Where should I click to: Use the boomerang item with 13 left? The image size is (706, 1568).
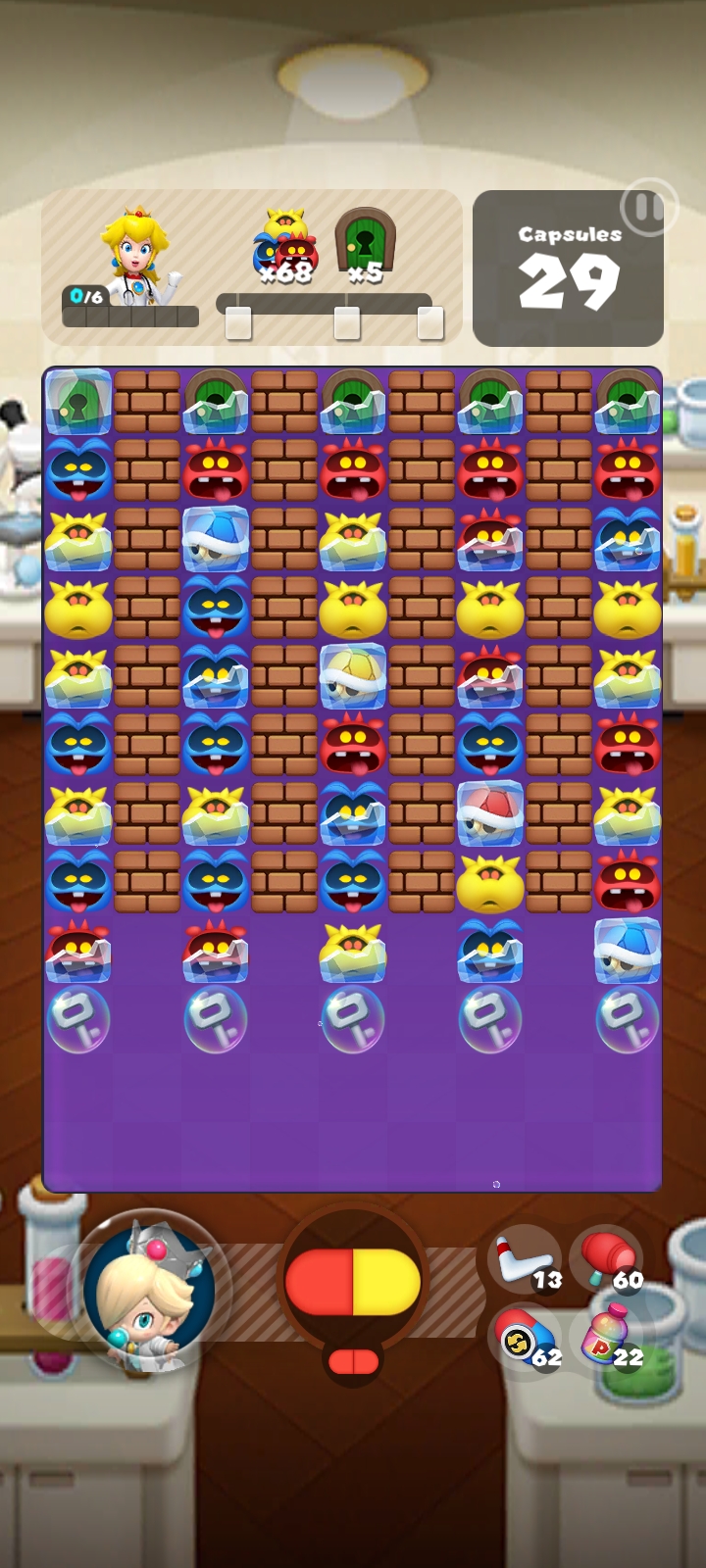tap(525, 1259)
